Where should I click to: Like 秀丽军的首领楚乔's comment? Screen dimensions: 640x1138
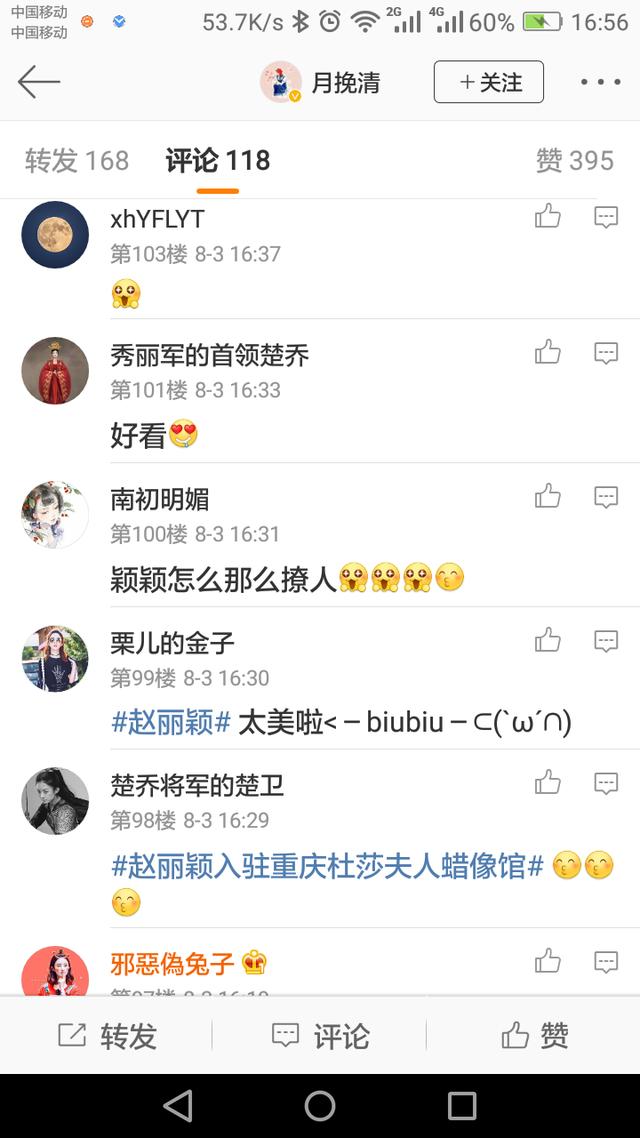[548, 352]
